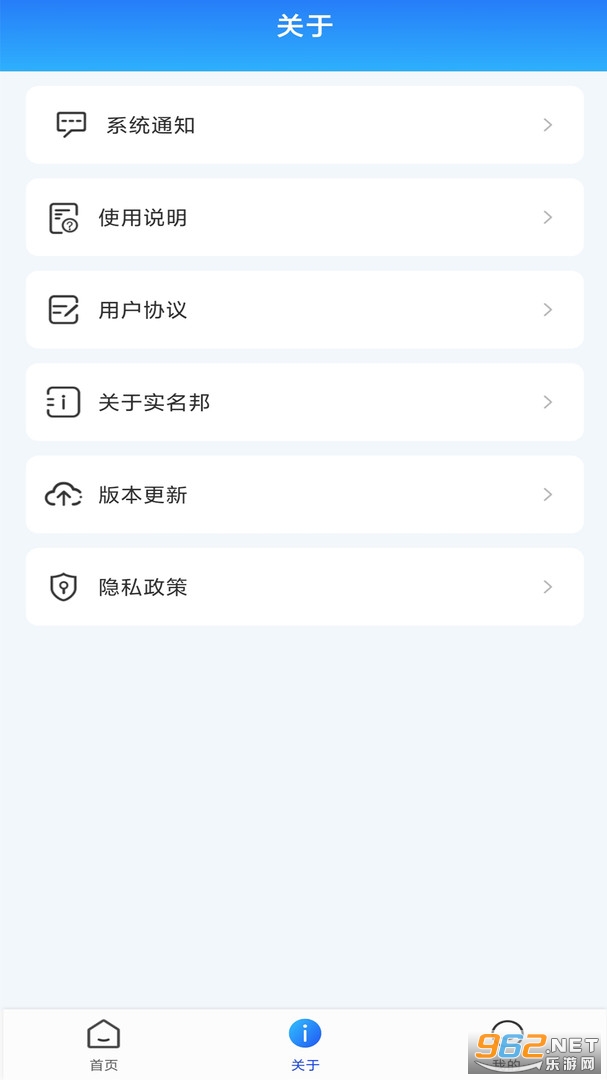View the 用户协议 agreement

coord(304,310)
